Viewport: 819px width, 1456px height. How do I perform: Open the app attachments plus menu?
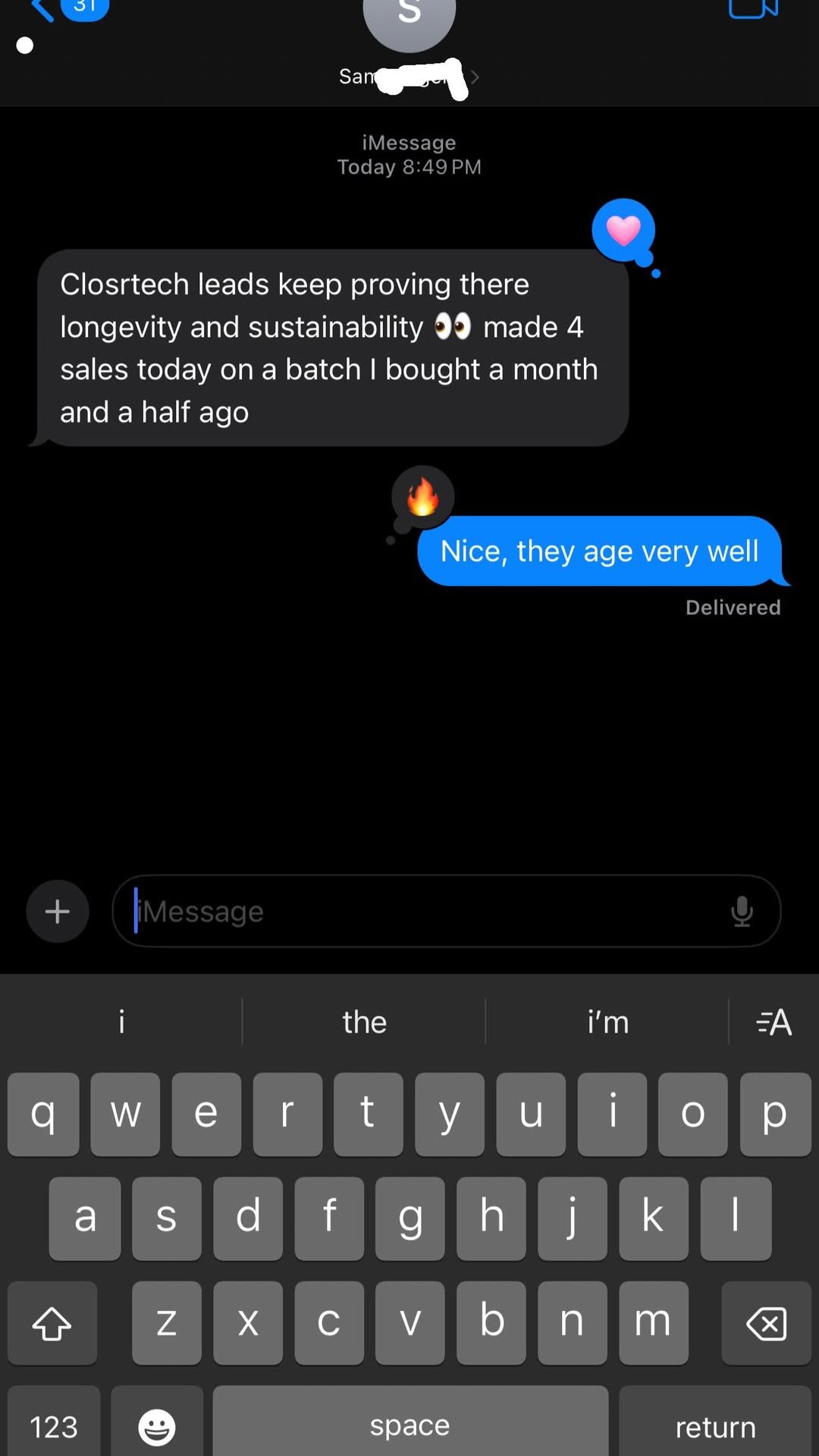(57, 910)
